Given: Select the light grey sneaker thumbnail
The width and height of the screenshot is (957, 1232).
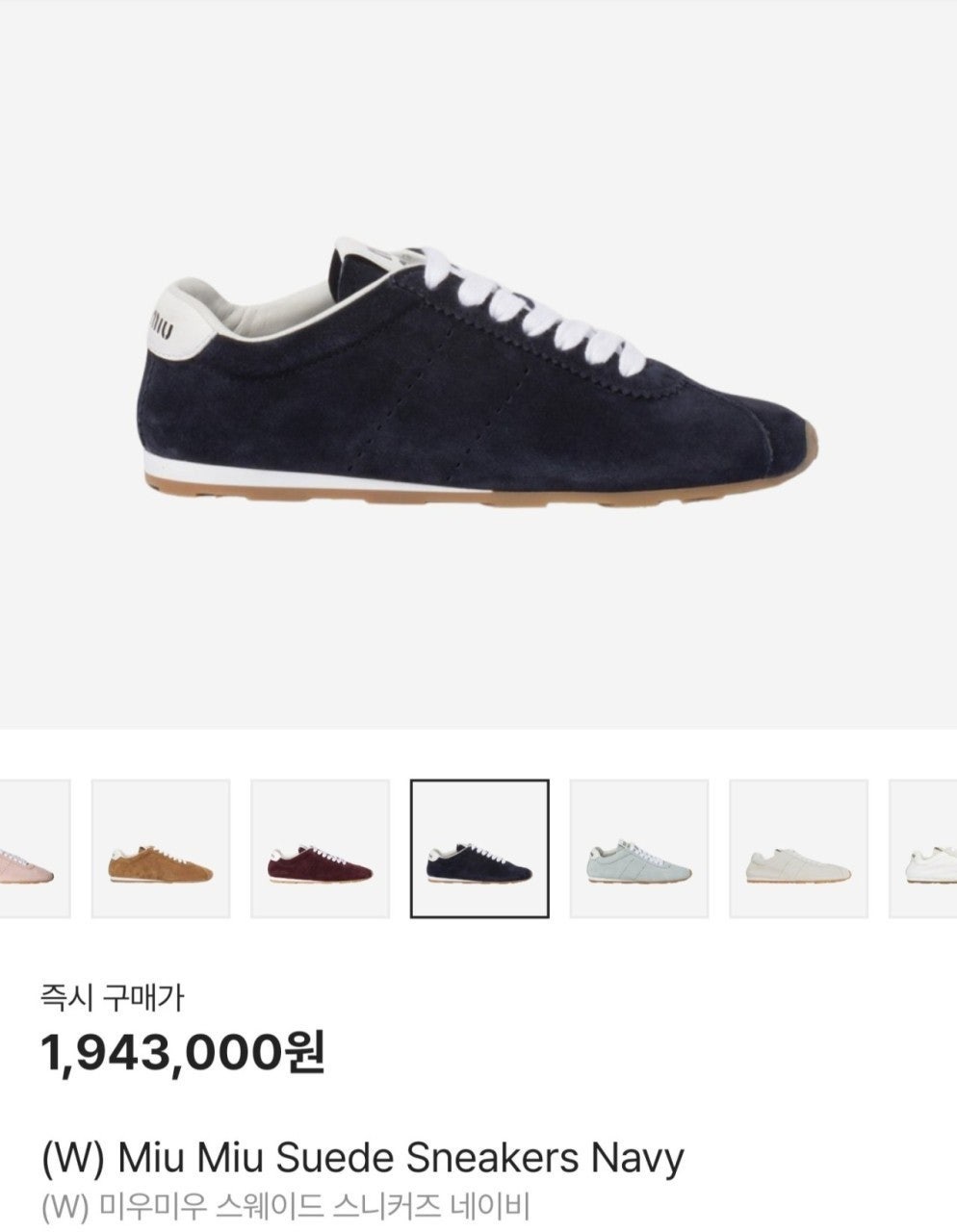Looking at the screenshot, I should [x=798, y=849].
